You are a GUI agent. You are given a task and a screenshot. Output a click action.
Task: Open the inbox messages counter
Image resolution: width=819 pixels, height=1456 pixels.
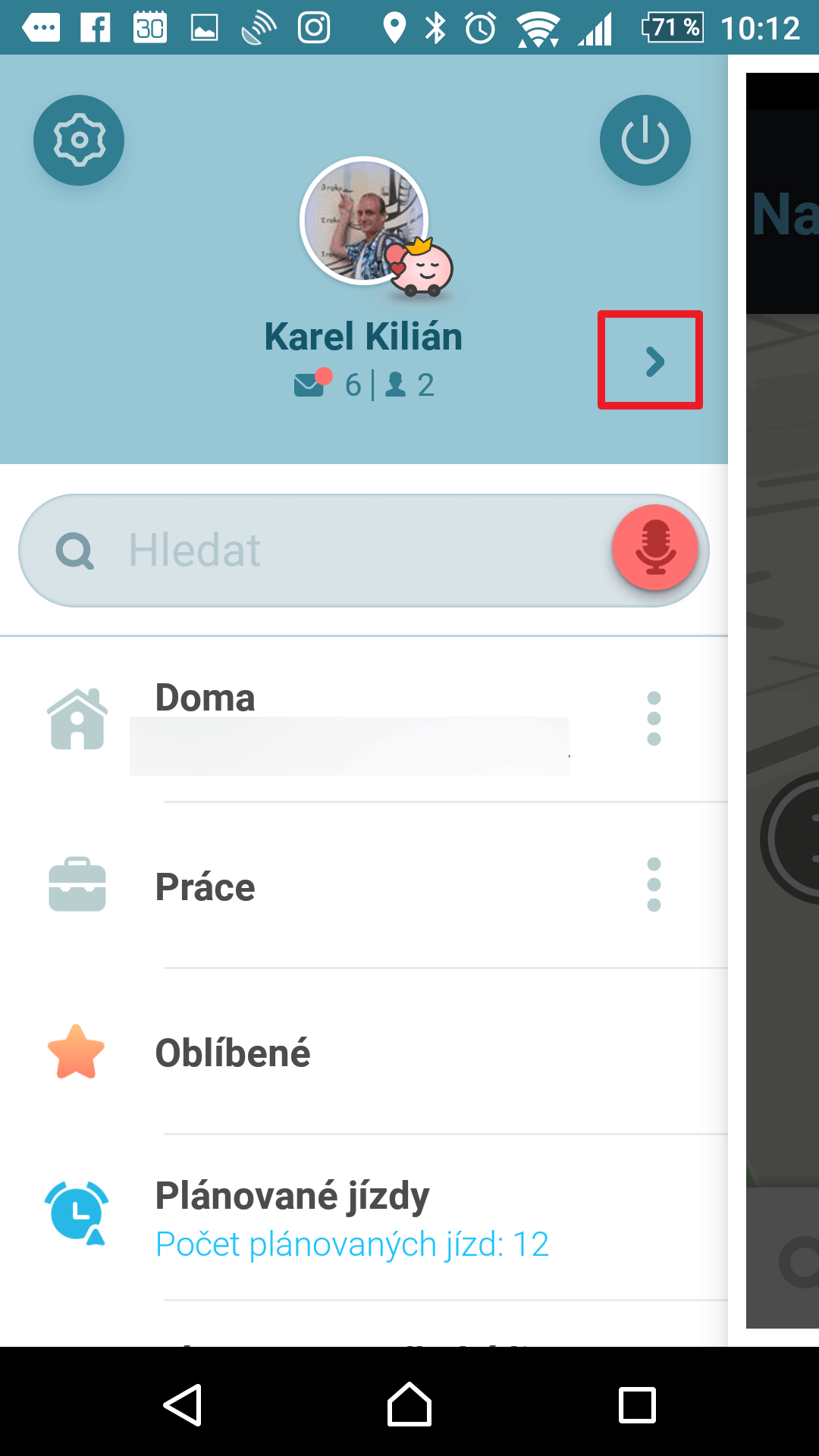pos(328,384)
